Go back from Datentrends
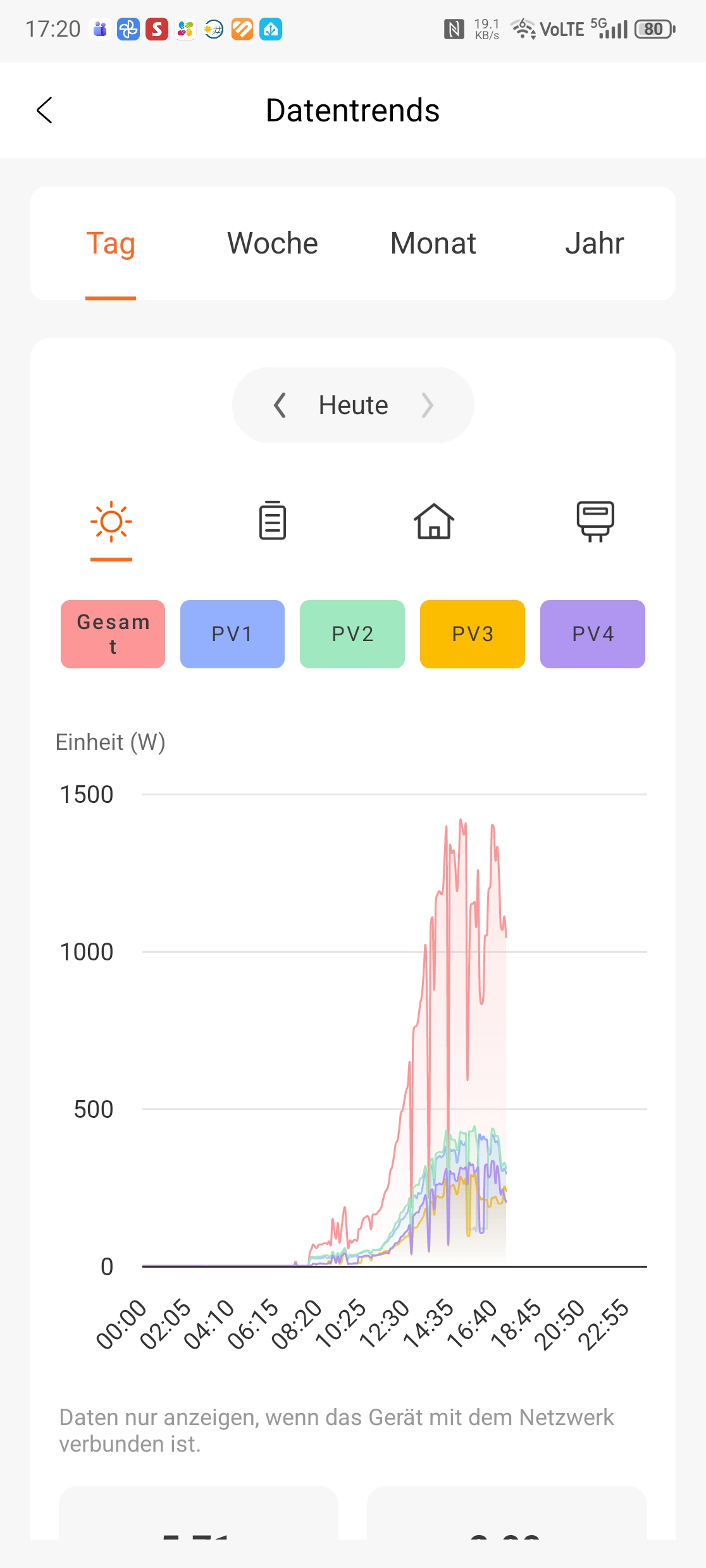The image size is (706, 1568). coord(44,110)
